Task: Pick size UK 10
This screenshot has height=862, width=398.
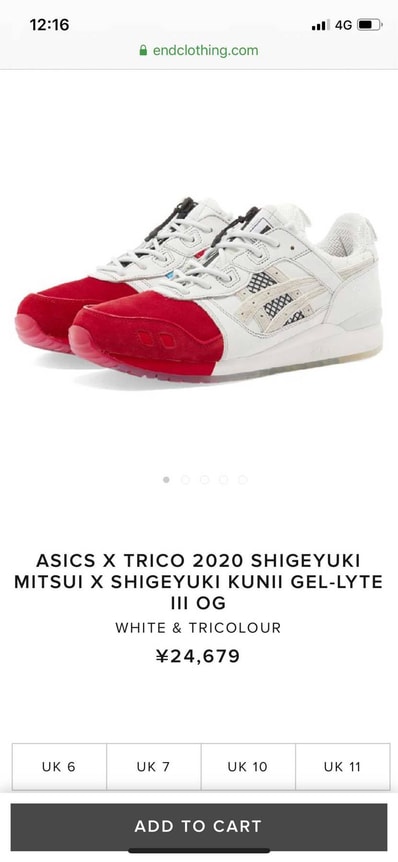Action: pos(248,766)
